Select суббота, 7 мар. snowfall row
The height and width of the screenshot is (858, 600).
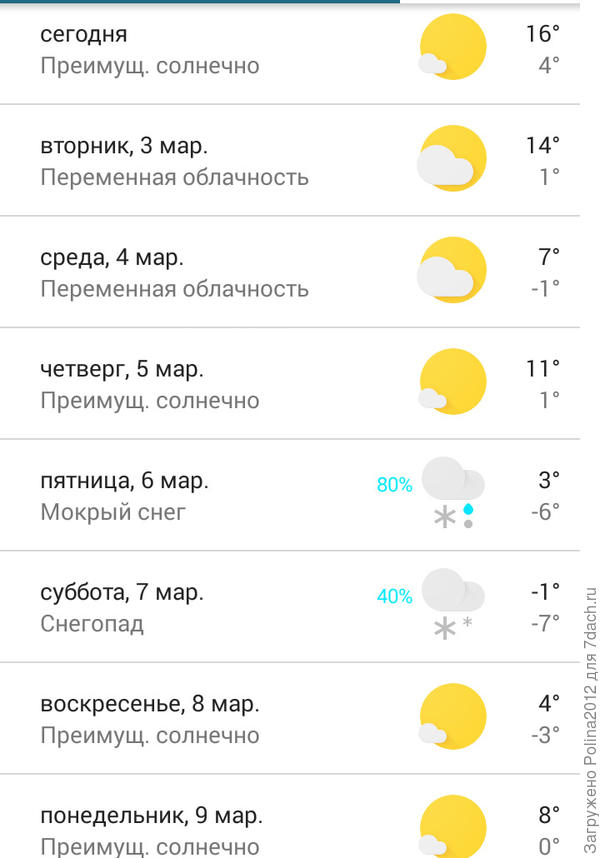[x=290, y=607]
